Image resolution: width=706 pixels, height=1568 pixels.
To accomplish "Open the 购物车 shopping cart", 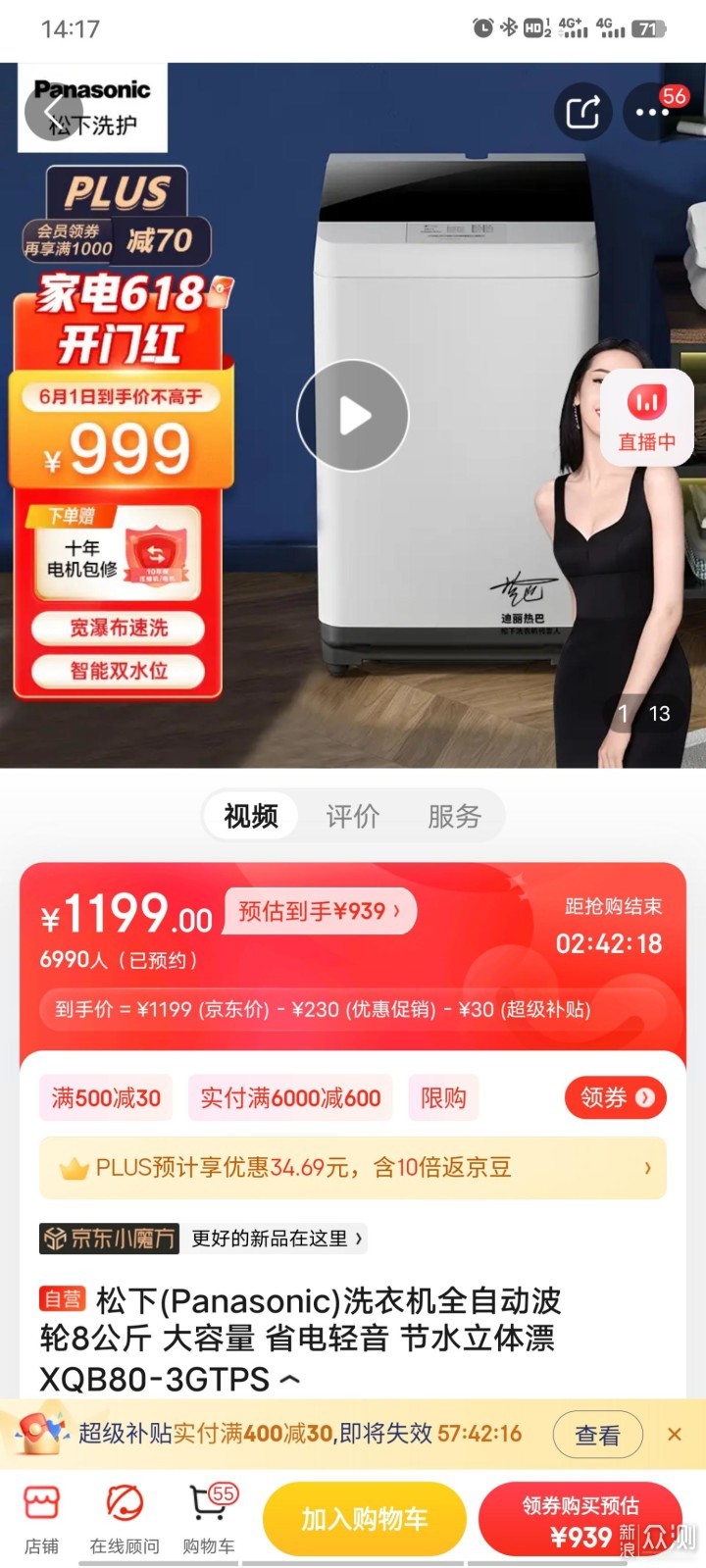I will (x=209, y=1518).
